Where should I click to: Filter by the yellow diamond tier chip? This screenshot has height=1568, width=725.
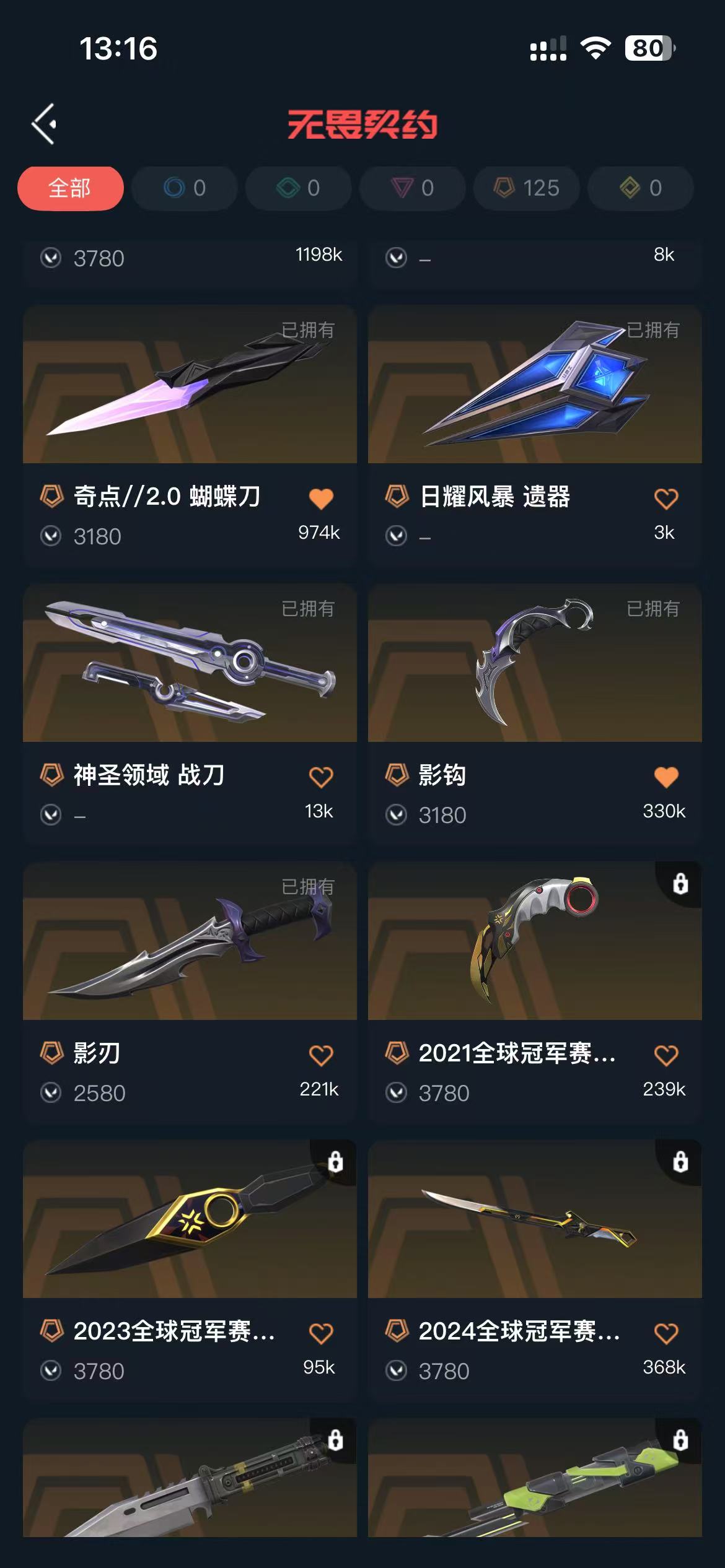pyautogui.click(x=640, y=188)
